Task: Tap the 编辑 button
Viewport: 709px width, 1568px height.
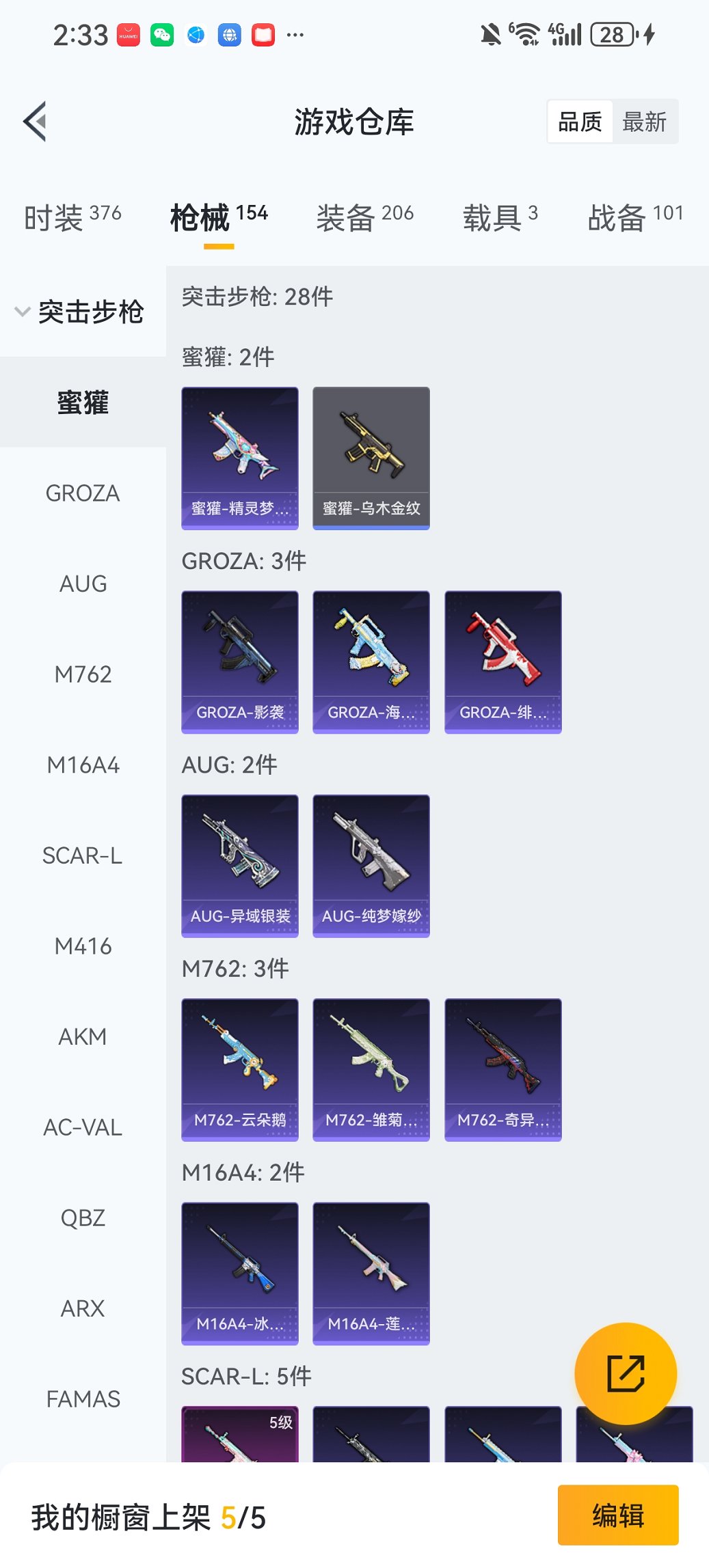Action: (618, 1515)
